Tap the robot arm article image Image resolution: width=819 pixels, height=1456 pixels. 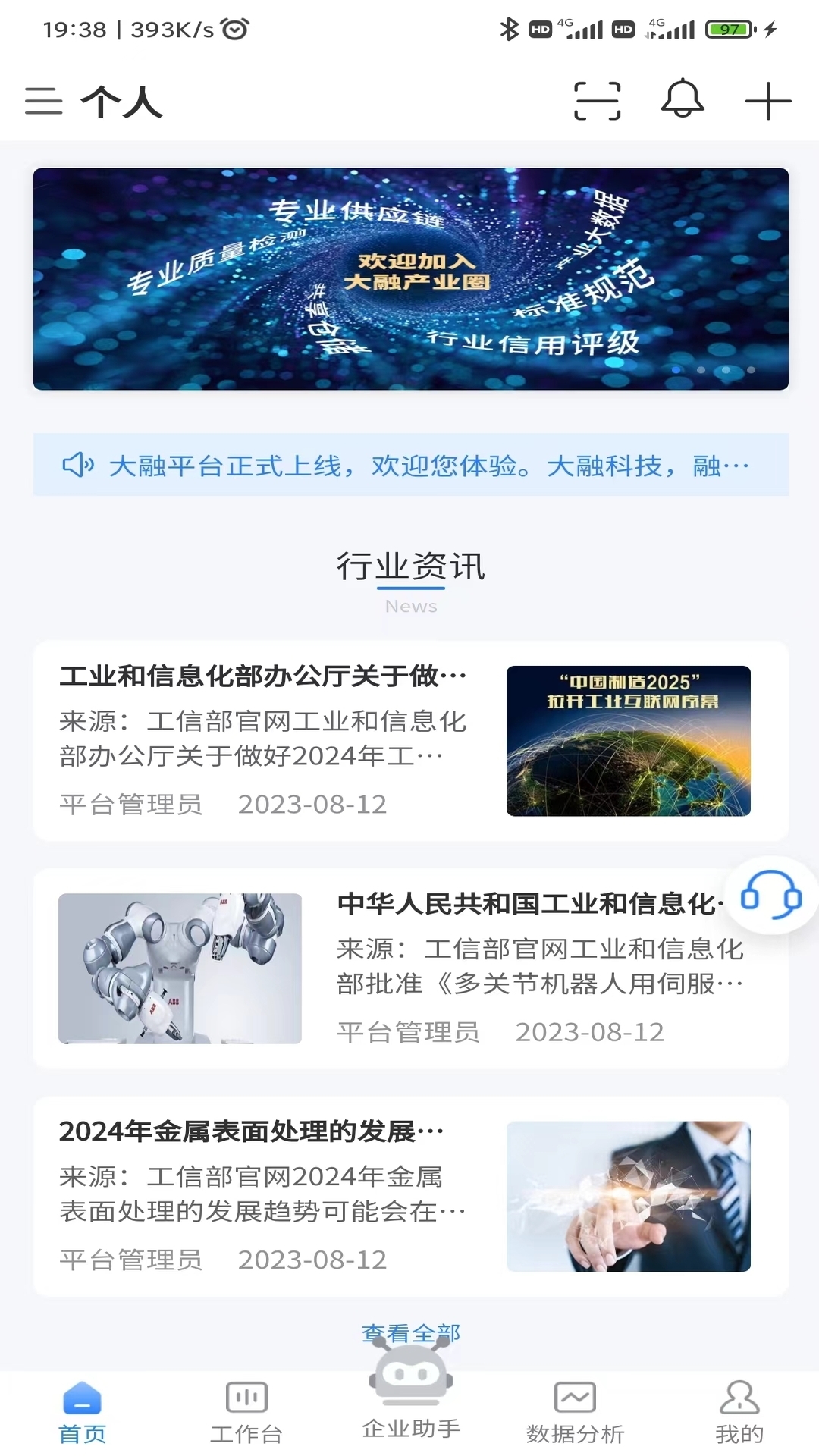pos(182,968)
